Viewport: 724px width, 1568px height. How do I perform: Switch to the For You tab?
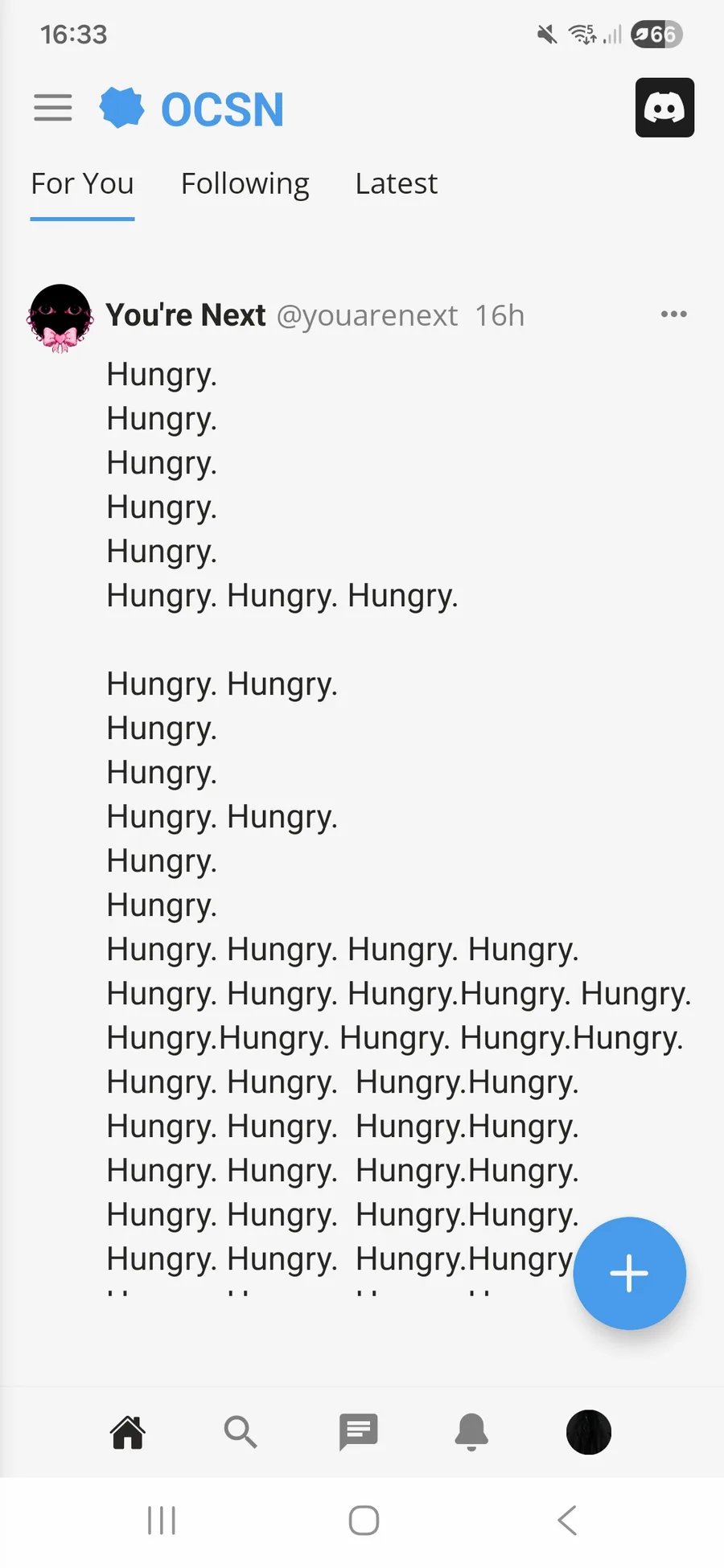[x=82, y=184]
